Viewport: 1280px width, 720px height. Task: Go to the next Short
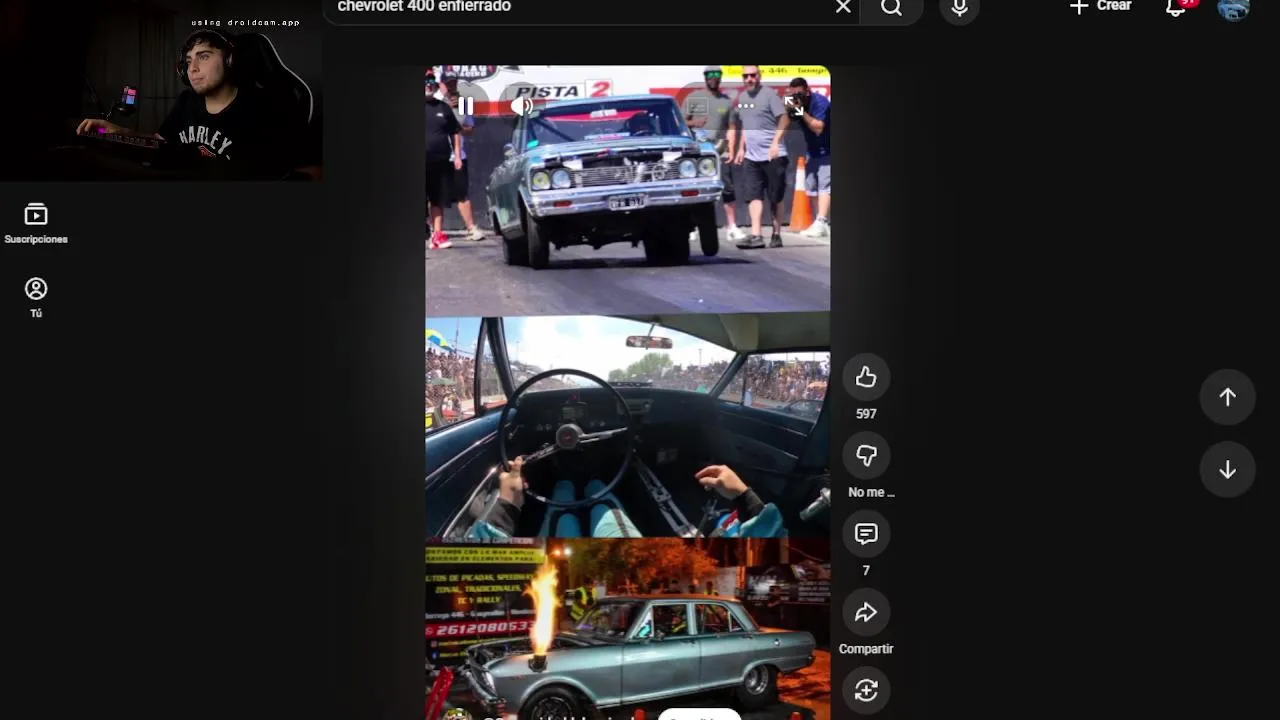point(1227,471)
